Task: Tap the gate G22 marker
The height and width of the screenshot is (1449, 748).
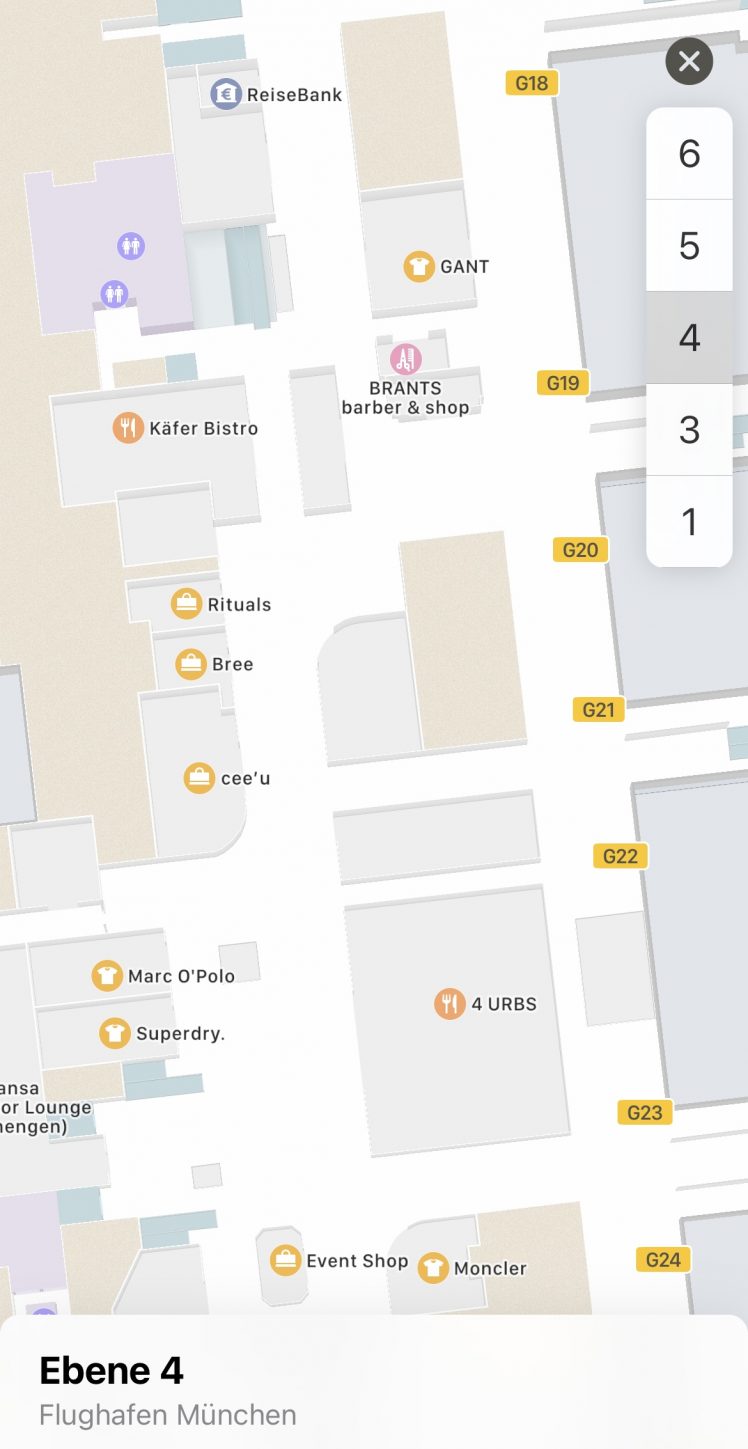Action: 620,855
